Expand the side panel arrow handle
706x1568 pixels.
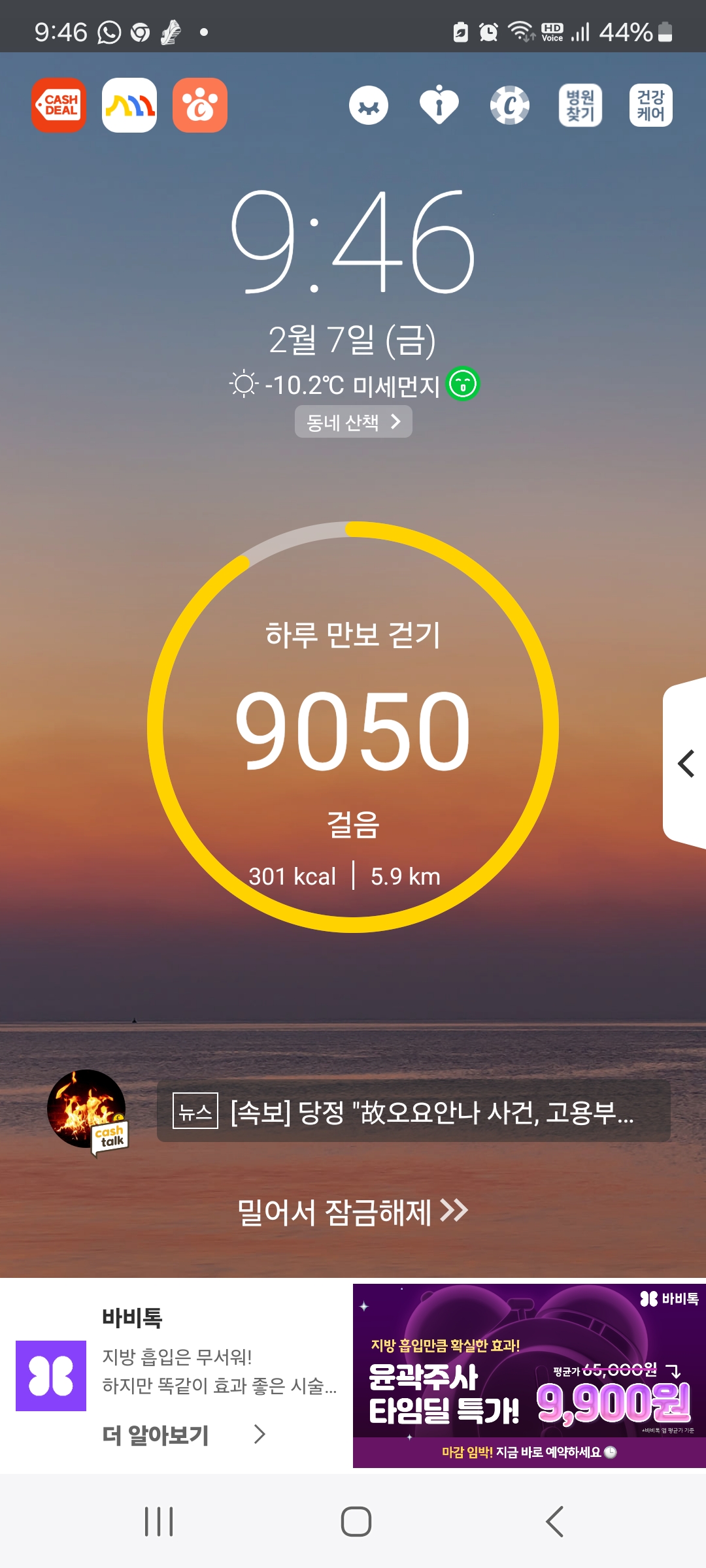pos(685,764)
